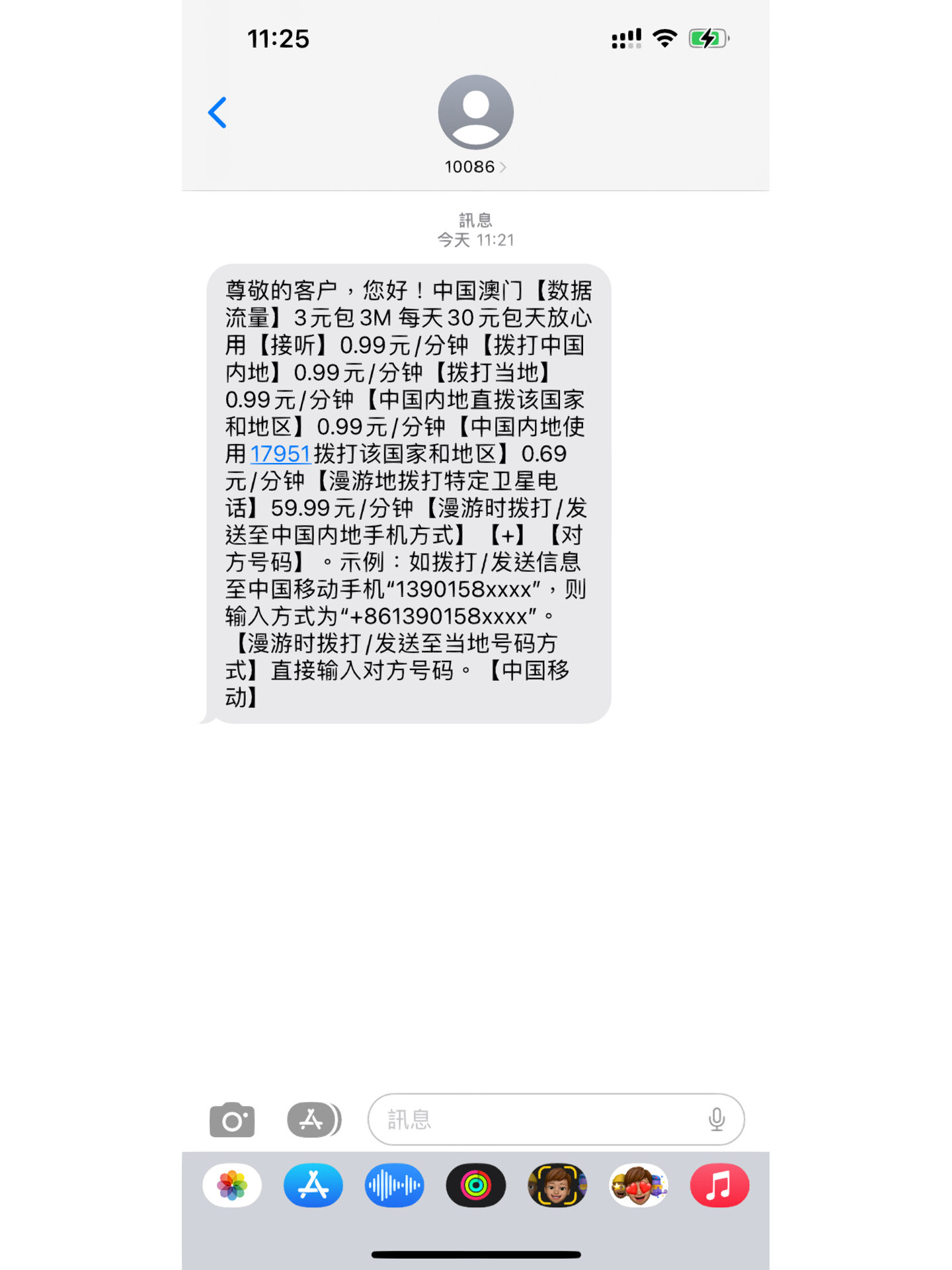Open the Fitness activity rings app
This screenshot has height=1270, width=952.
476,1185
